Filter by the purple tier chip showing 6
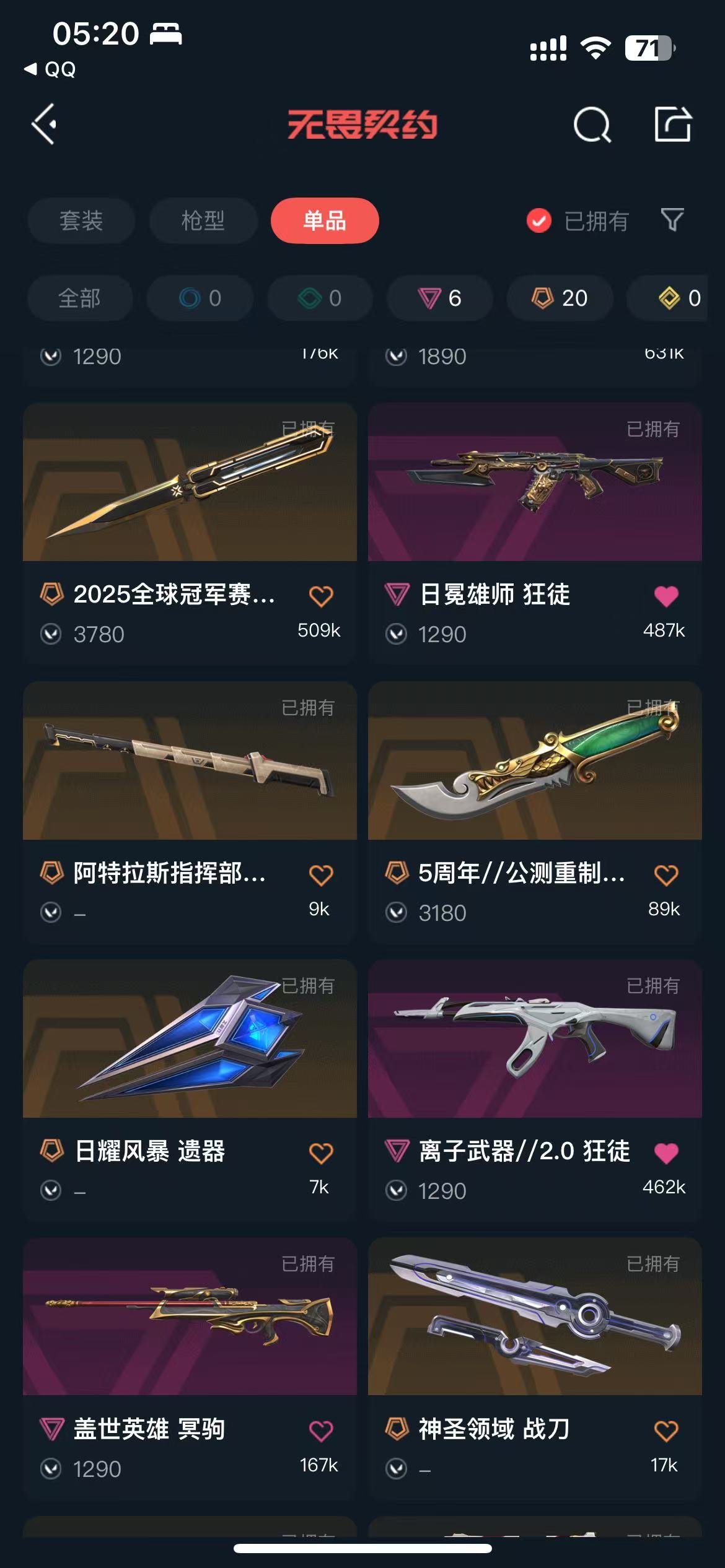The image size is (725, 1568). 441,298
